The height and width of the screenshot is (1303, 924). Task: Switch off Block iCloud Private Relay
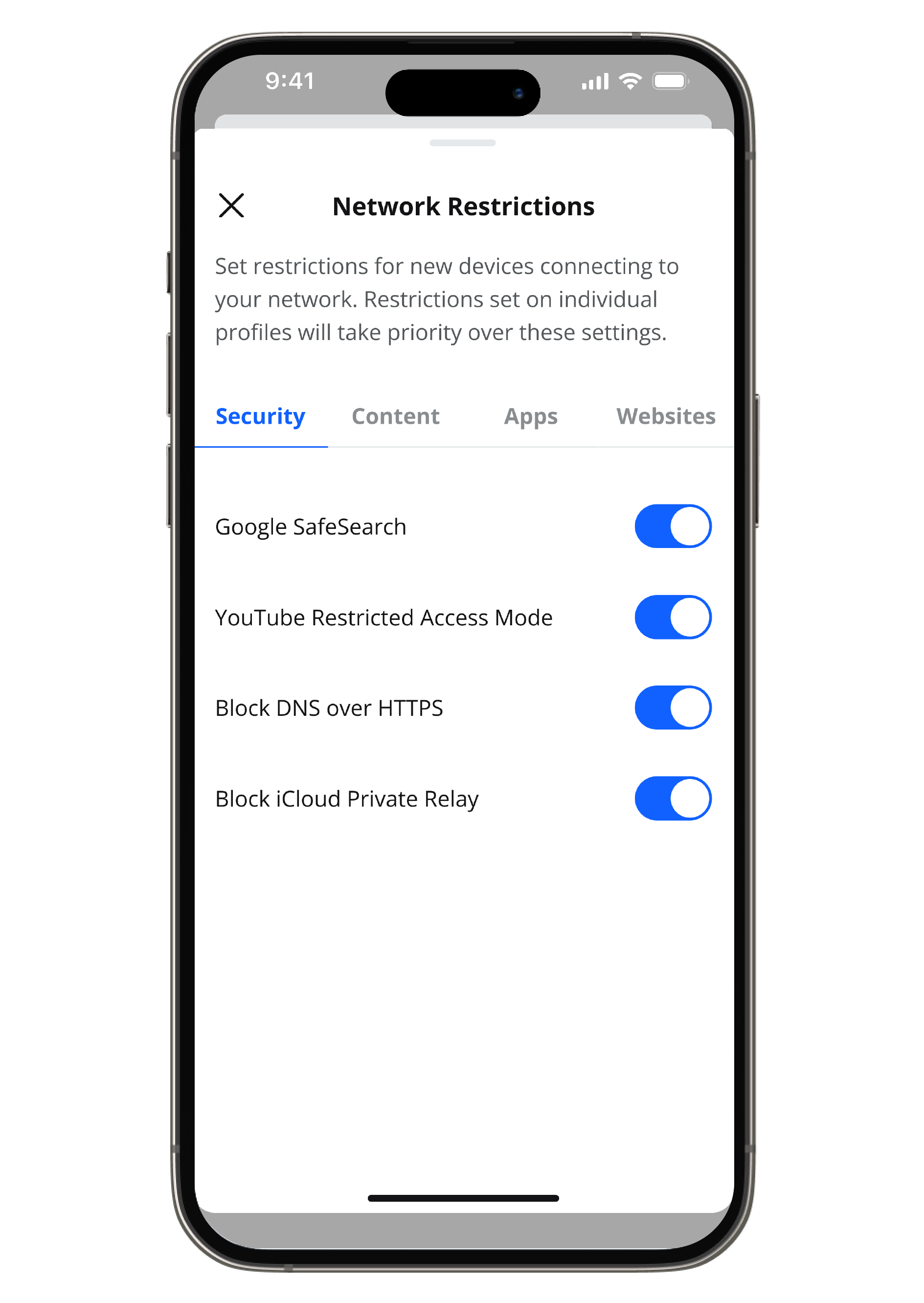pos(673,799)
